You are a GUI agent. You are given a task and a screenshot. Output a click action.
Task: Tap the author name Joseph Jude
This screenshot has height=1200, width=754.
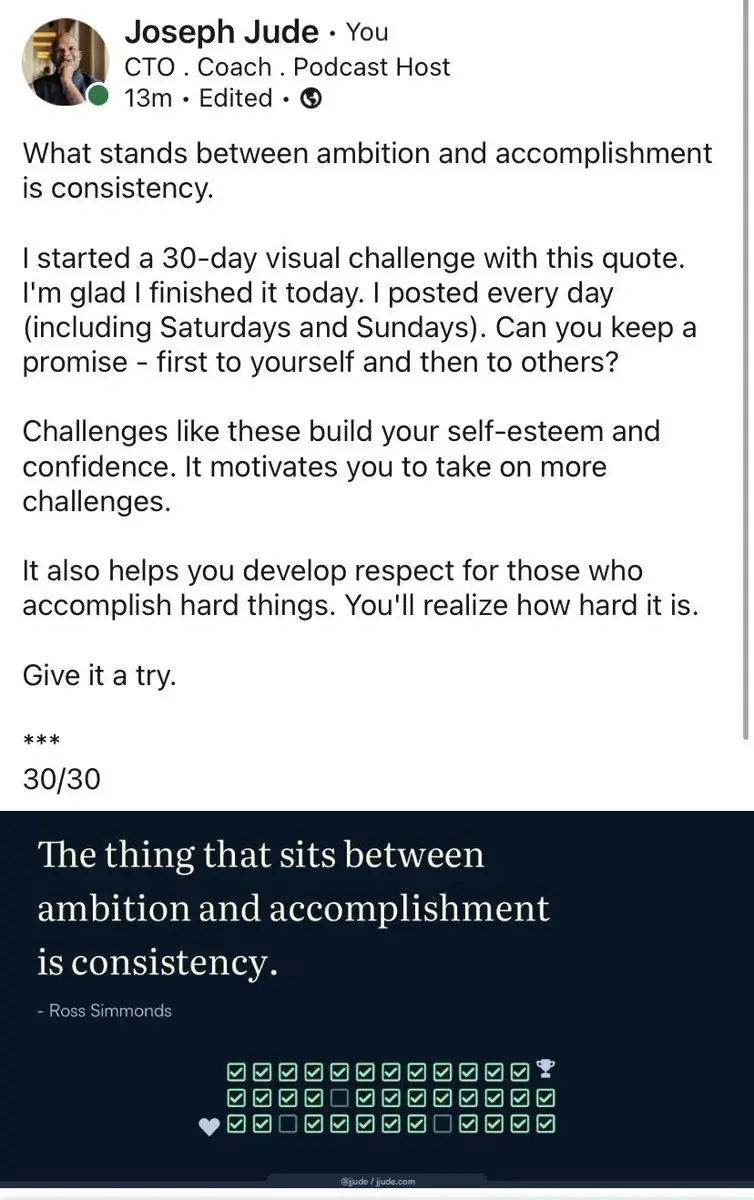pyautogui.click(x=220, y=33)
